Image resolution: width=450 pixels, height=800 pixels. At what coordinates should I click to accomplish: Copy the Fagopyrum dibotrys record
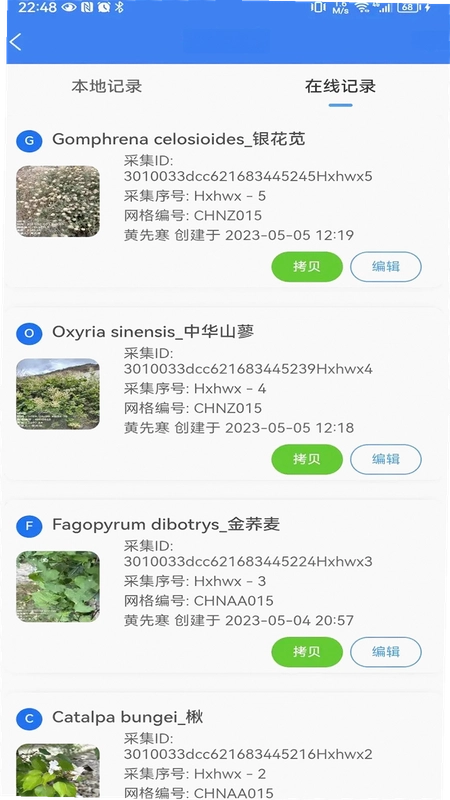307,652
